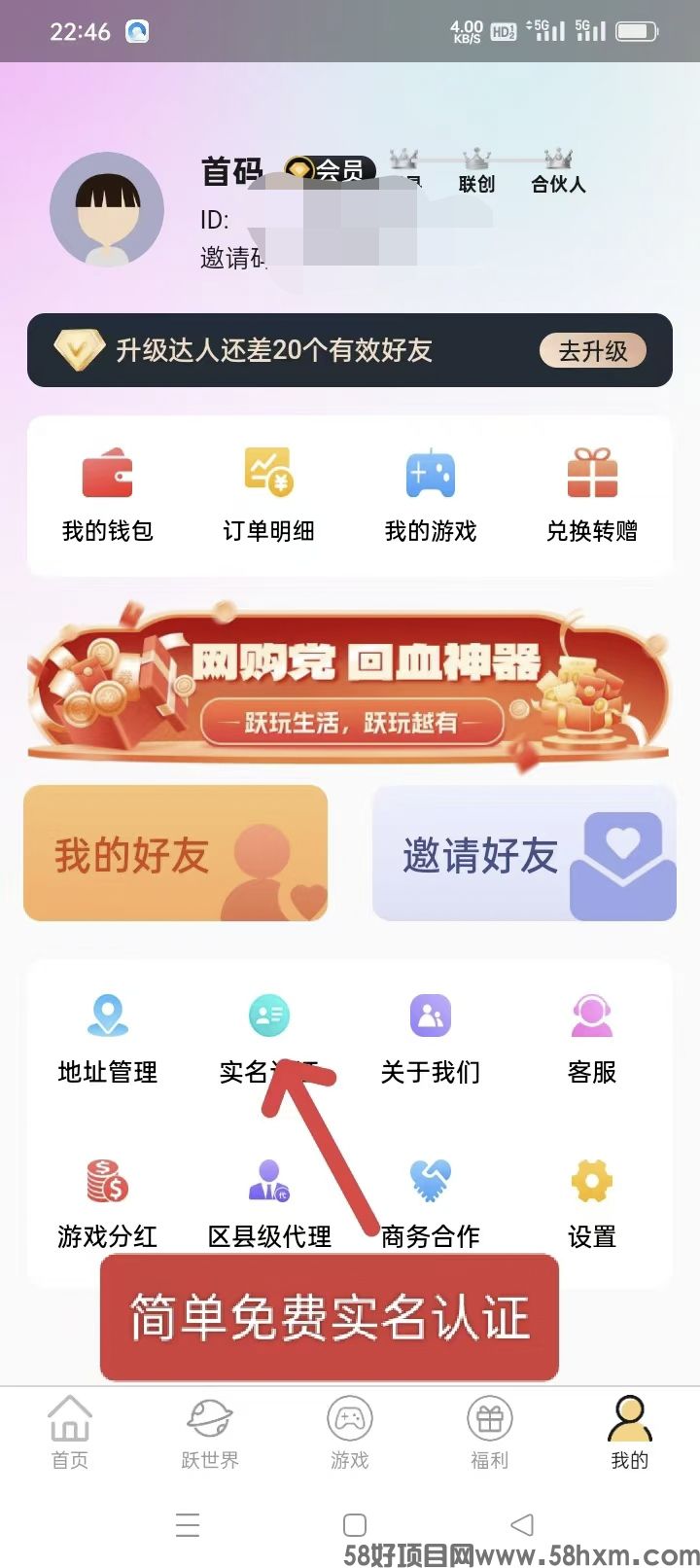Open 我的好友 card
This screenshot has width=700, height=1568.
(175, 853)
